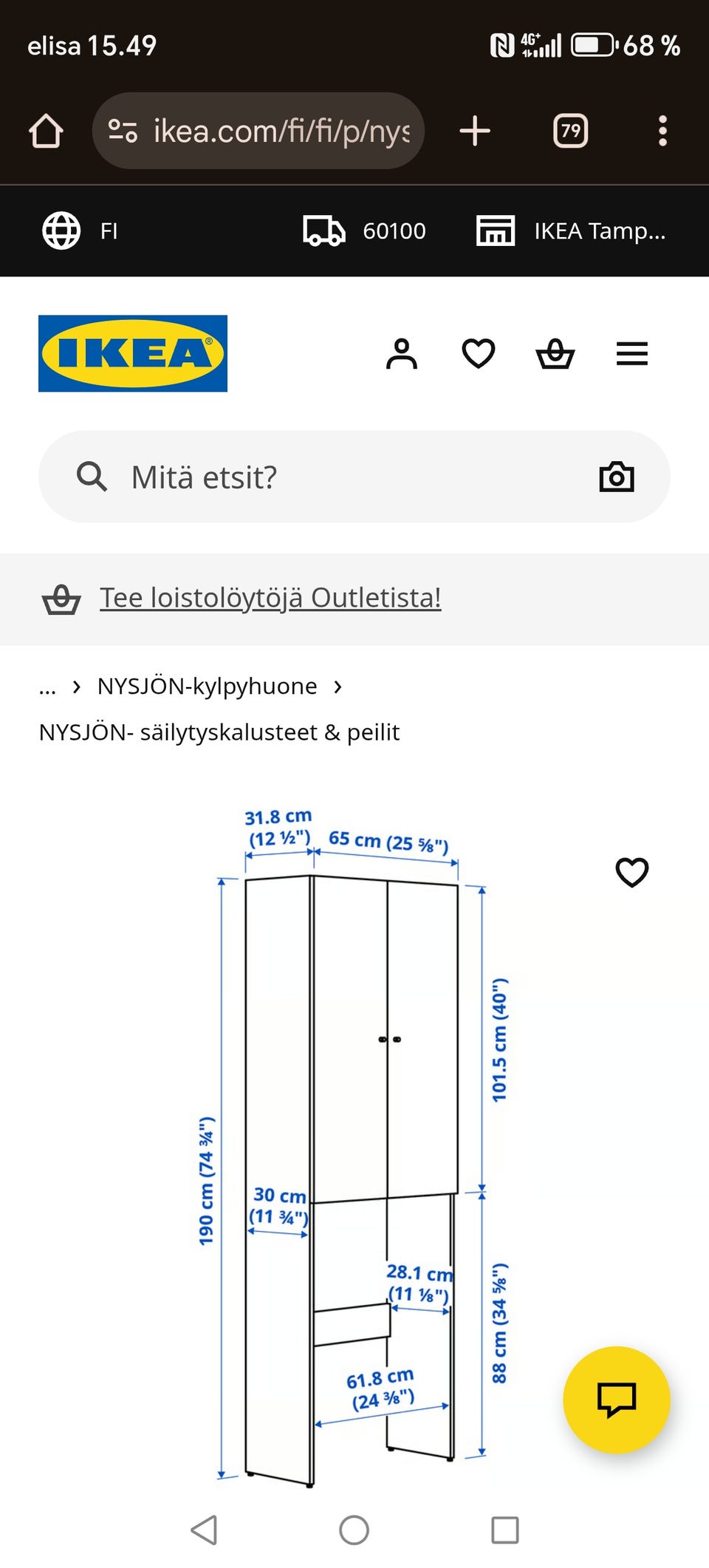Viewport: 709px width, 1568px height.
Task: Expand the breadcrumb ellipsis
Action: pyautogui.click(x=47, y=686)
